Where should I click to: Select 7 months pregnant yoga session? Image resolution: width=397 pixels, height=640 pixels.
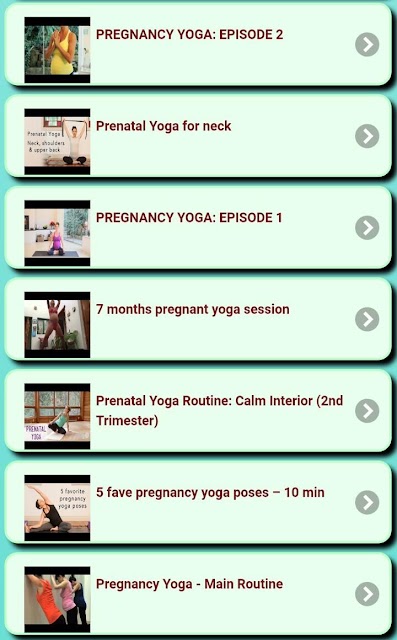click(198, 319)
